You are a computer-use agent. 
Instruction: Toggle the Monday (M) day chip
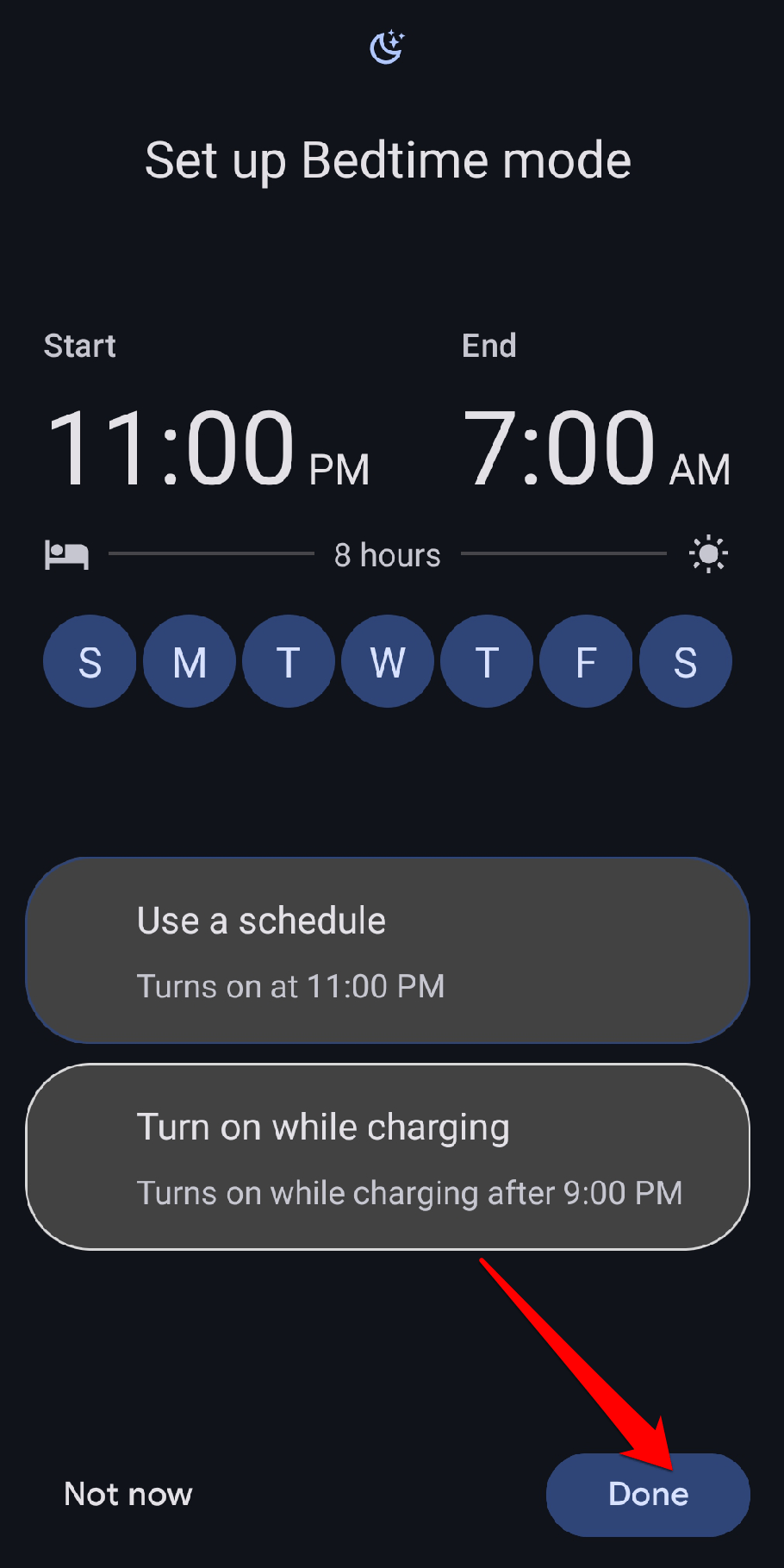click(x=190, y=662)
